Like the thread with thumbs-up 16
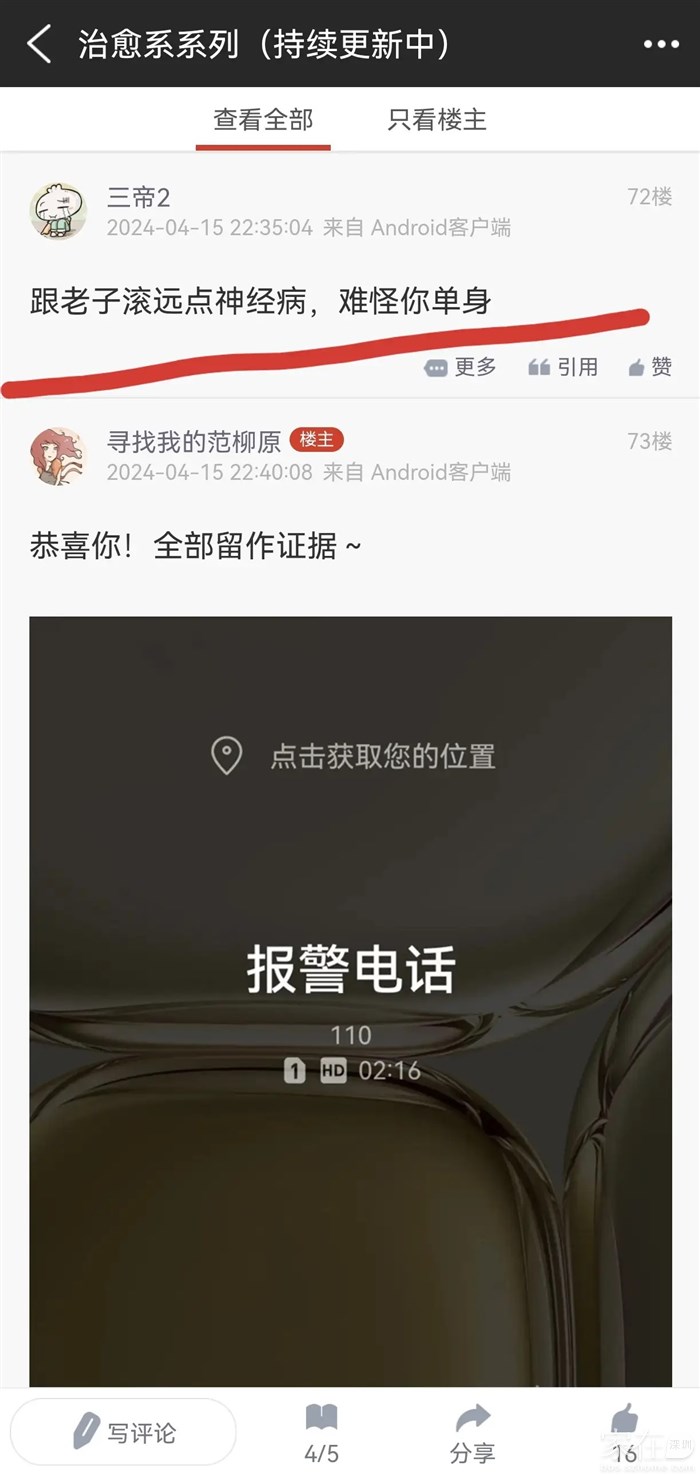 (x=625, y=1432)
